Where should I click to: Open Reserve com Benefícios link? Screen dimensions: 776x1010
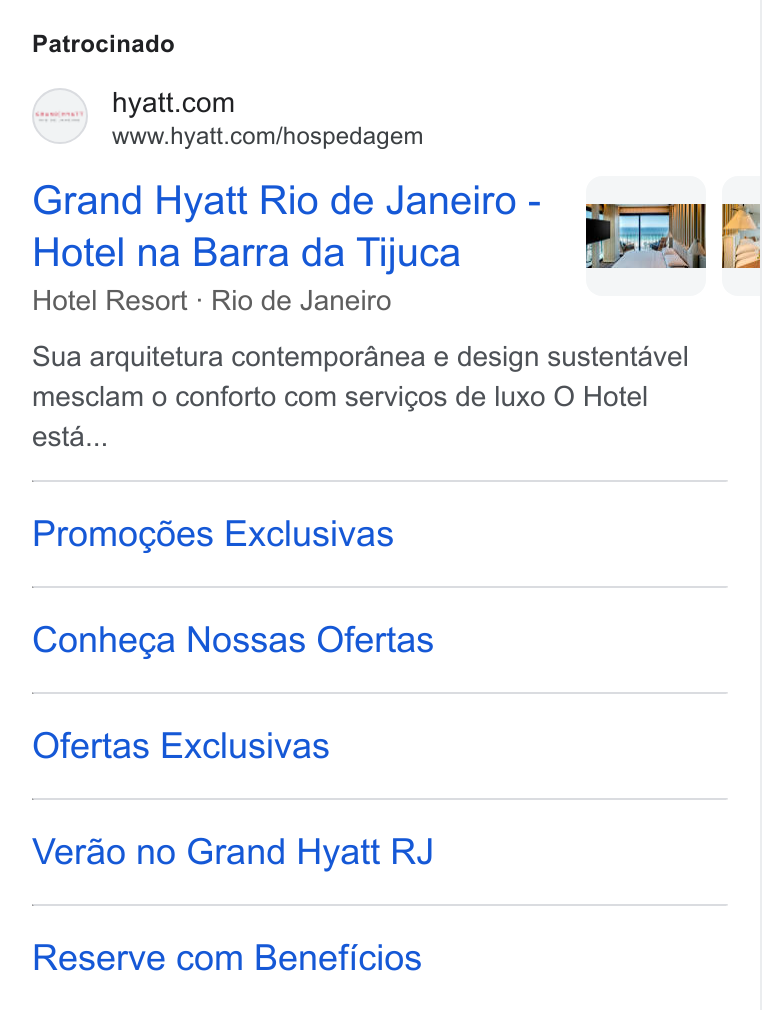227,958
